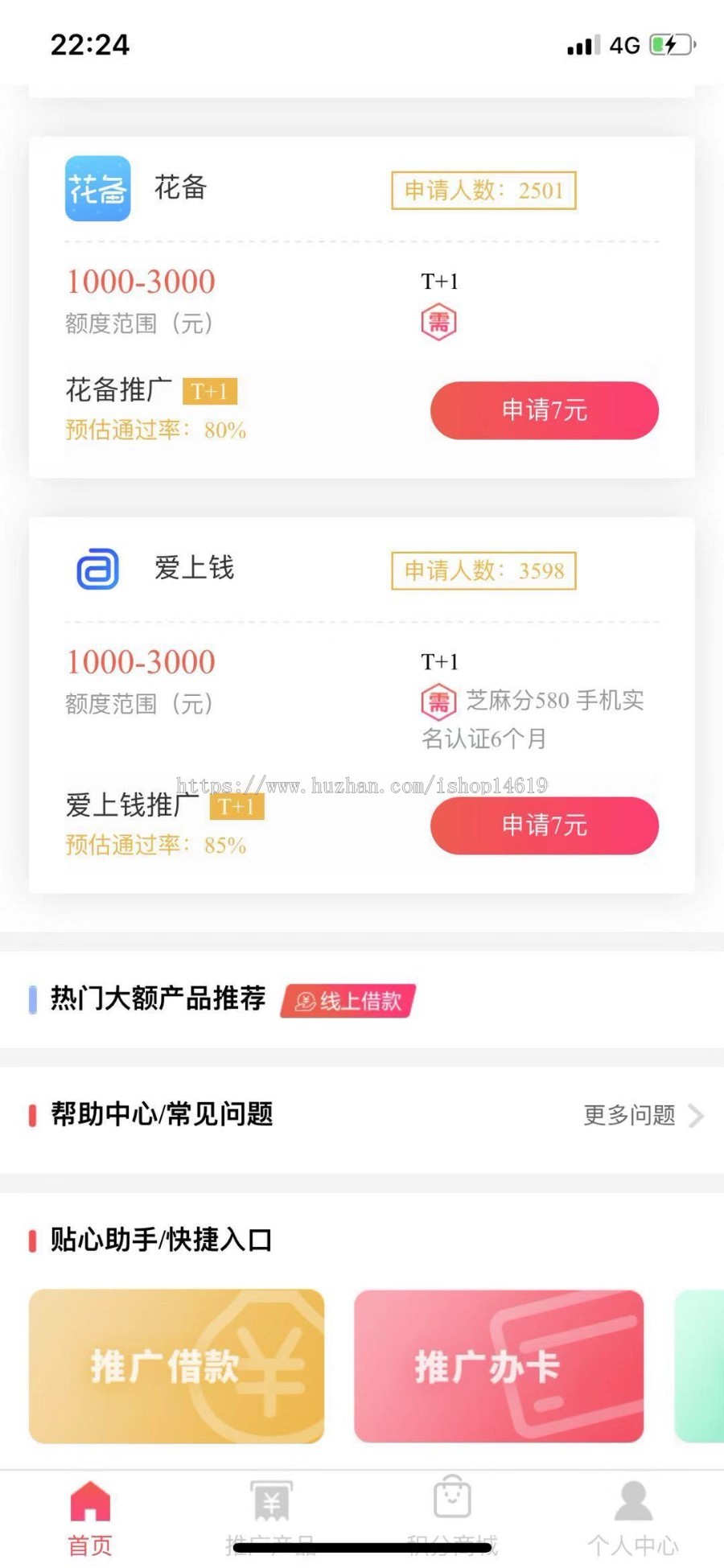
Task: Open the 花备 product card
Action: coord(362,307)
